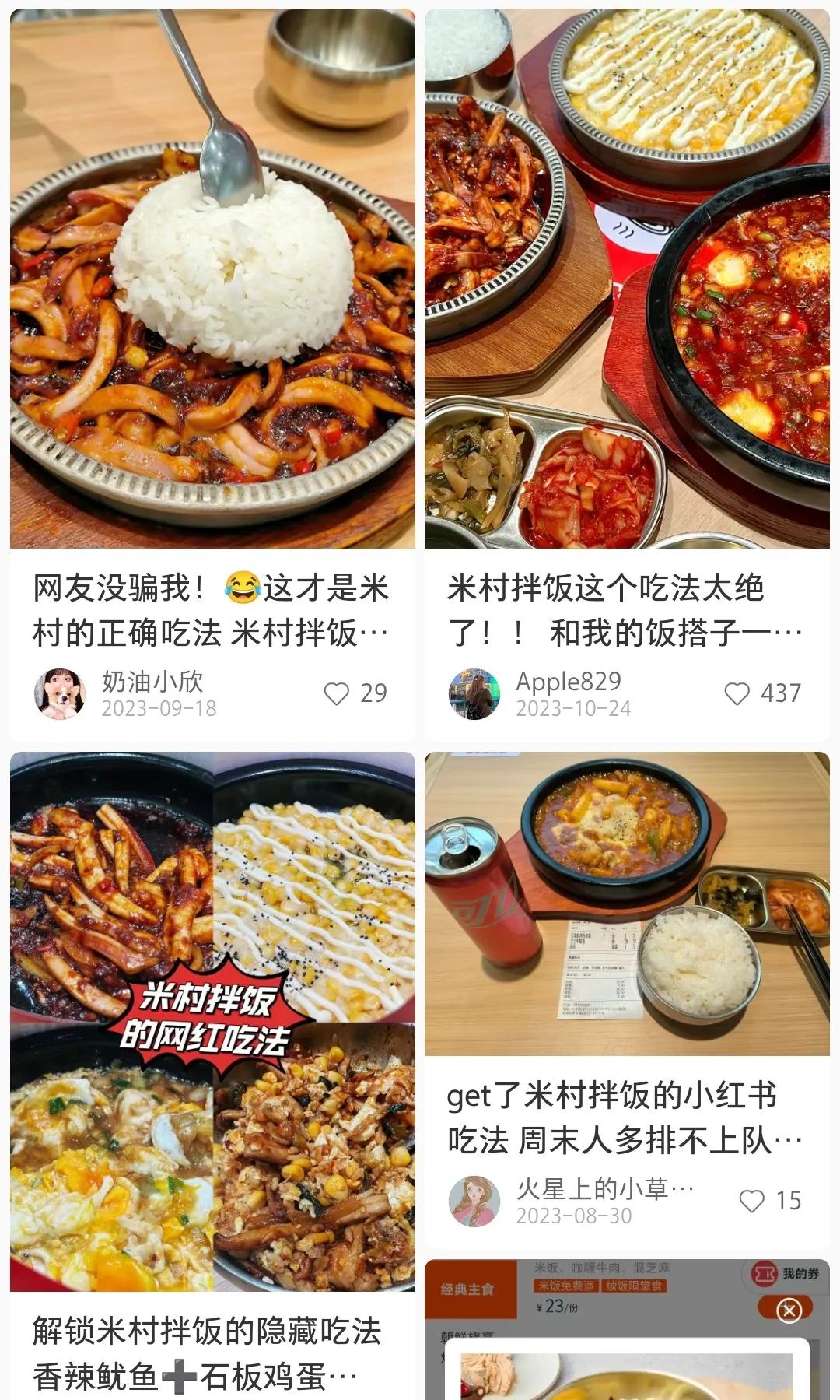
Task: Open 奶油小欣's profile avatar
Action: click(x=60, y=693)
